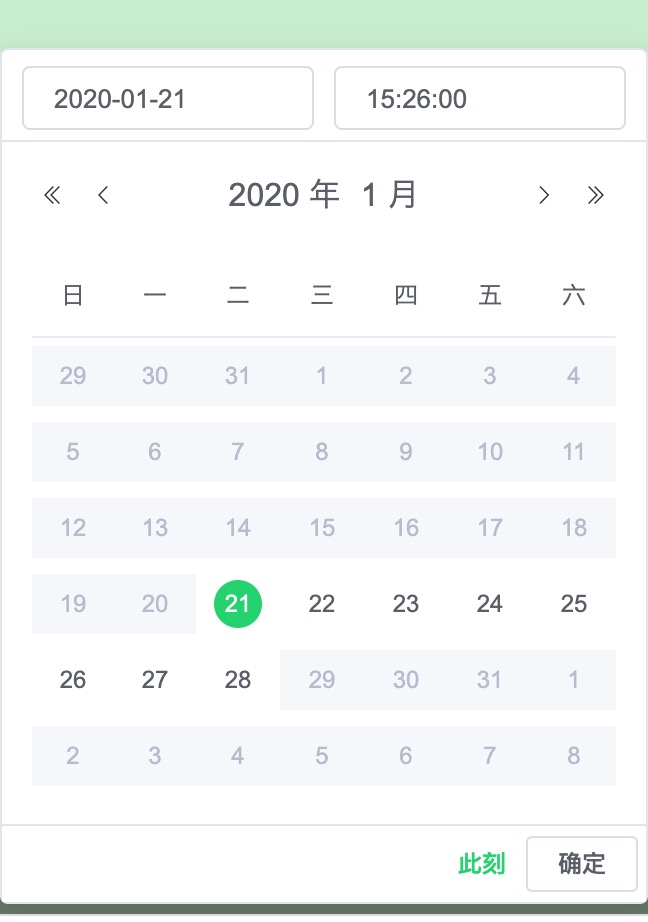Select January 24
Viewport: 648px width, 922px height.
[489, 604]
